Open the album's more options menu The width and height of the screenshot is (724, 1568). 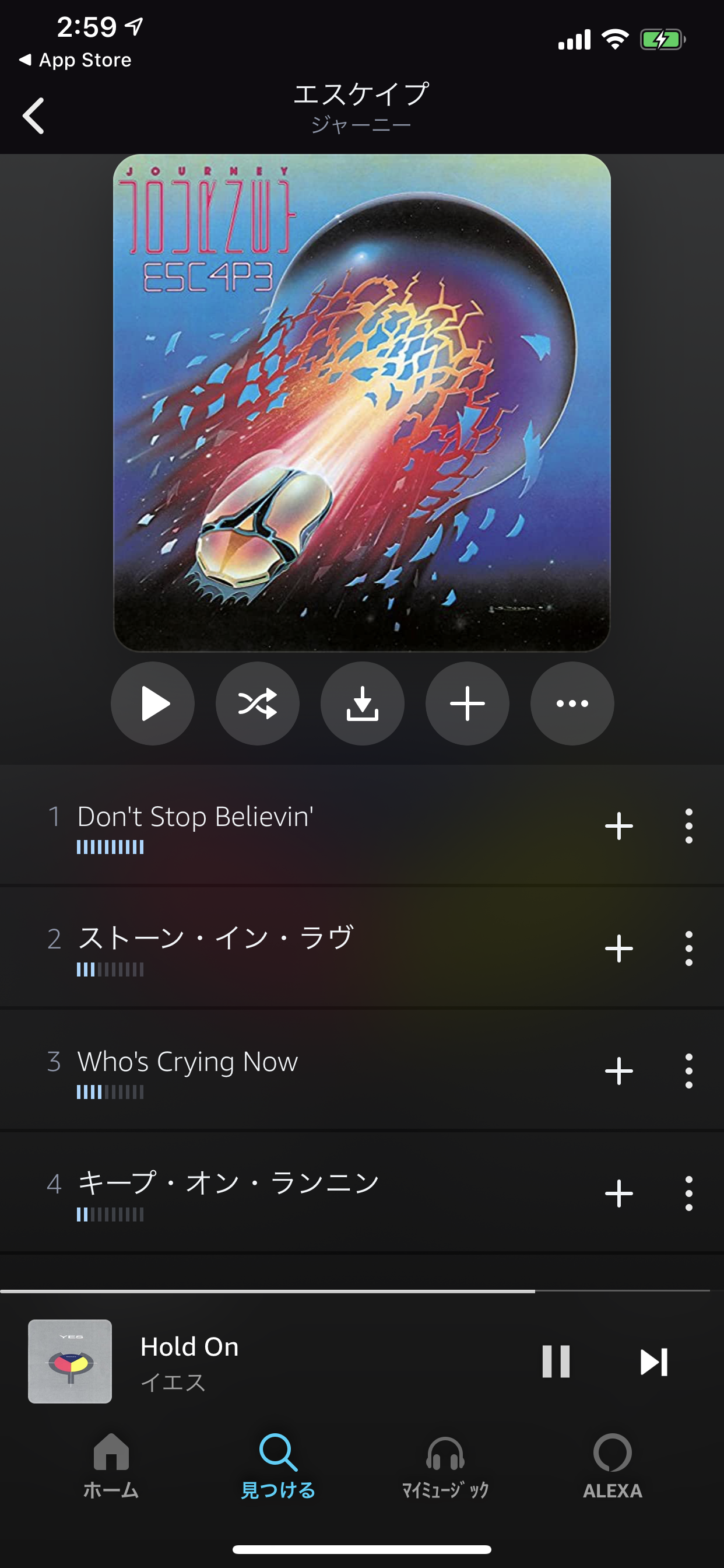(572, 703)
